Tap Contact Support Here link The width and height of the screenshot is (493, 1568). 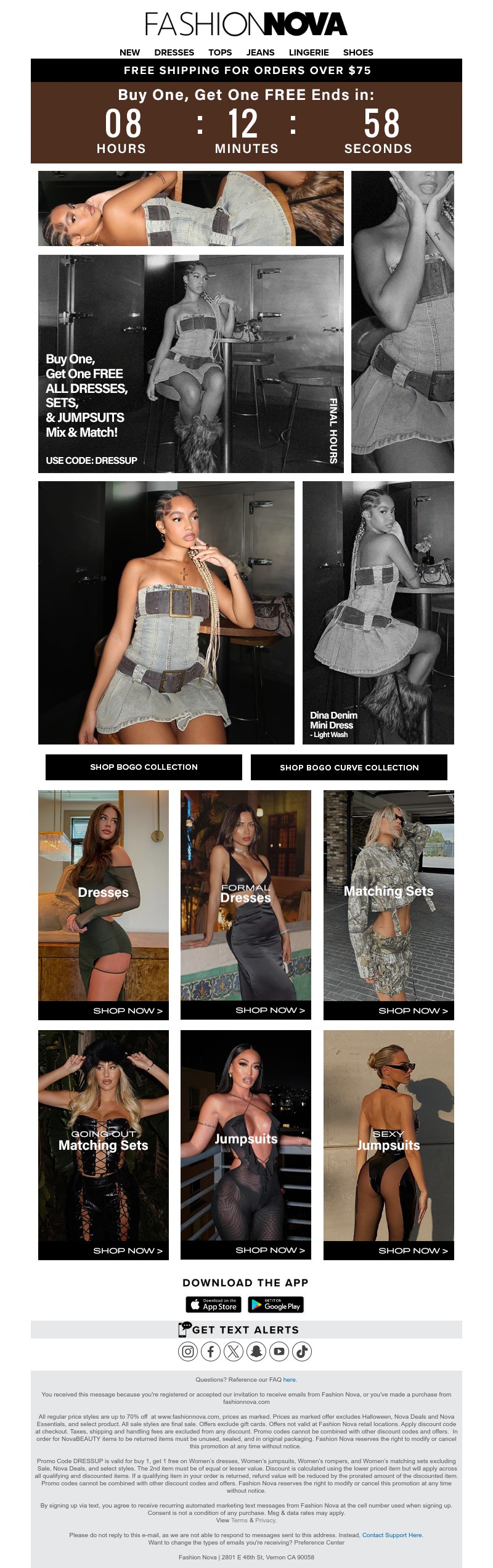(392, 1535)
